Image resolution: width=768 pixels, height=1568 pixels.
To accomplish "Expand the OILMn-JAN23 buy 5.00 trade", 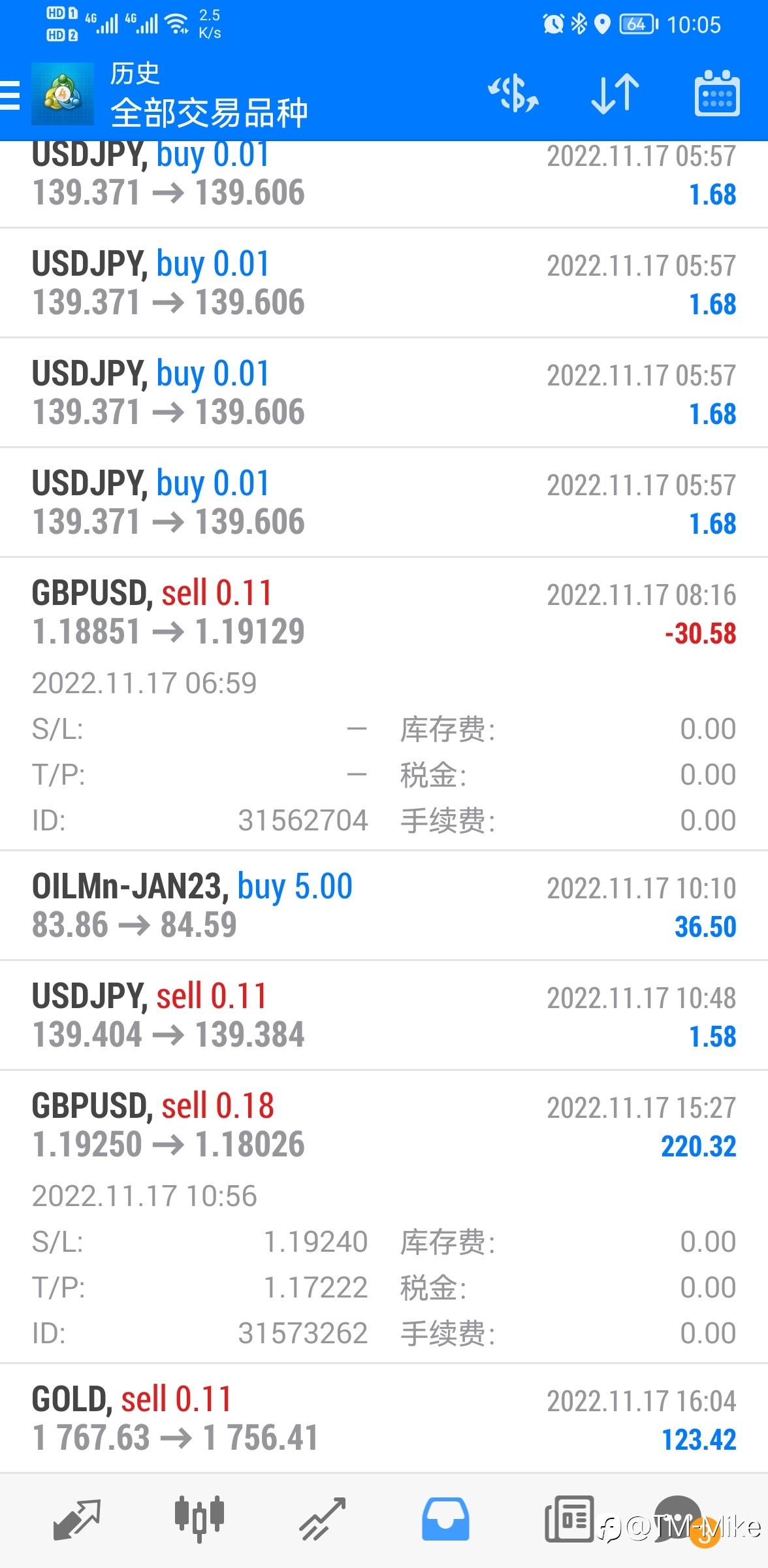I will (x=384, y=906).
